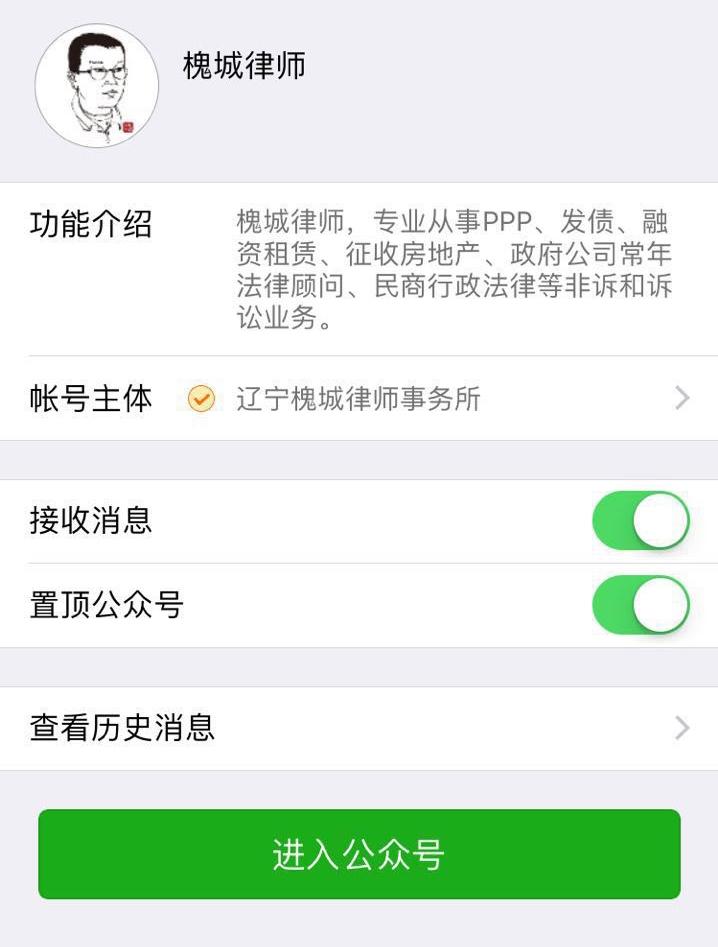Image resolution: width=718 pixels, height=947 pixels.
Task: Disable the 置顶公众号 switch
Action: 640,605
